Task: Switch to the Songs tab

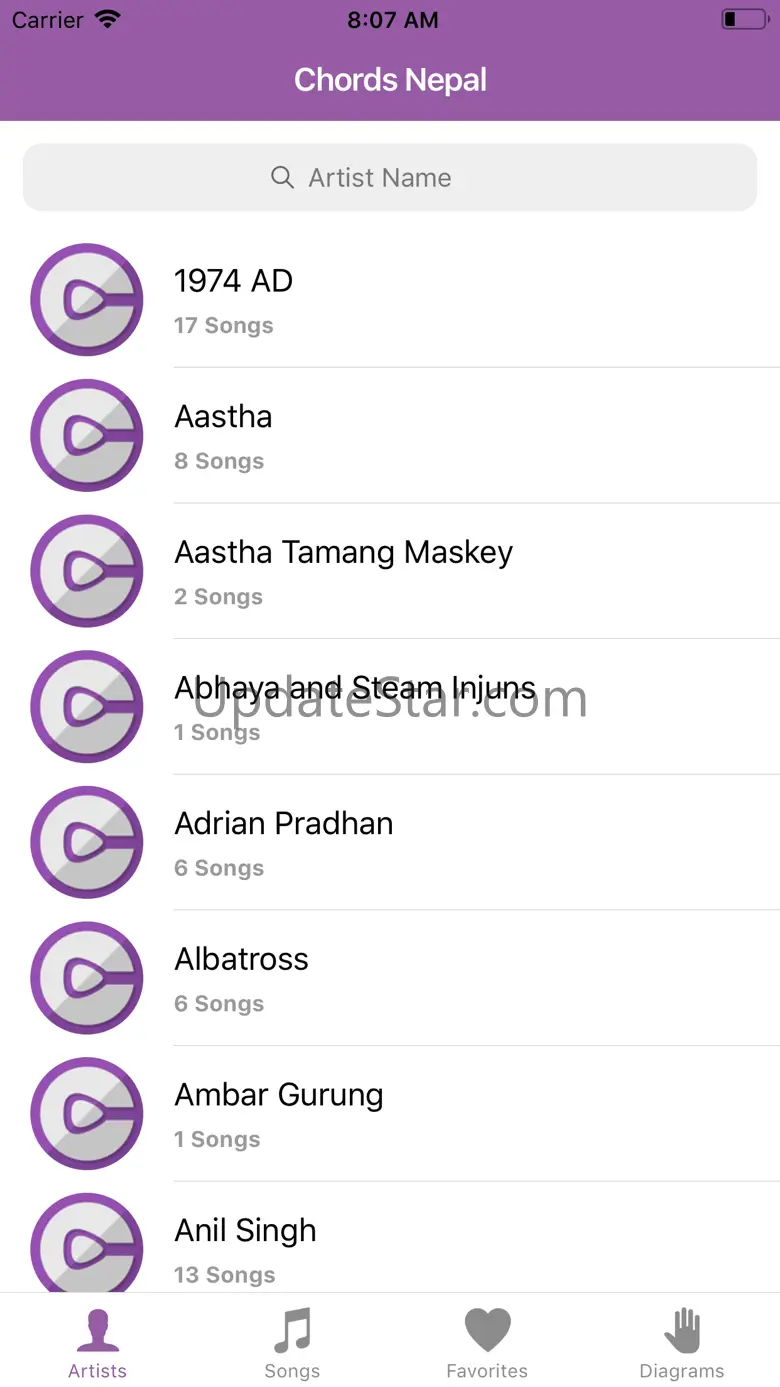Action: tap(292, 1342)
